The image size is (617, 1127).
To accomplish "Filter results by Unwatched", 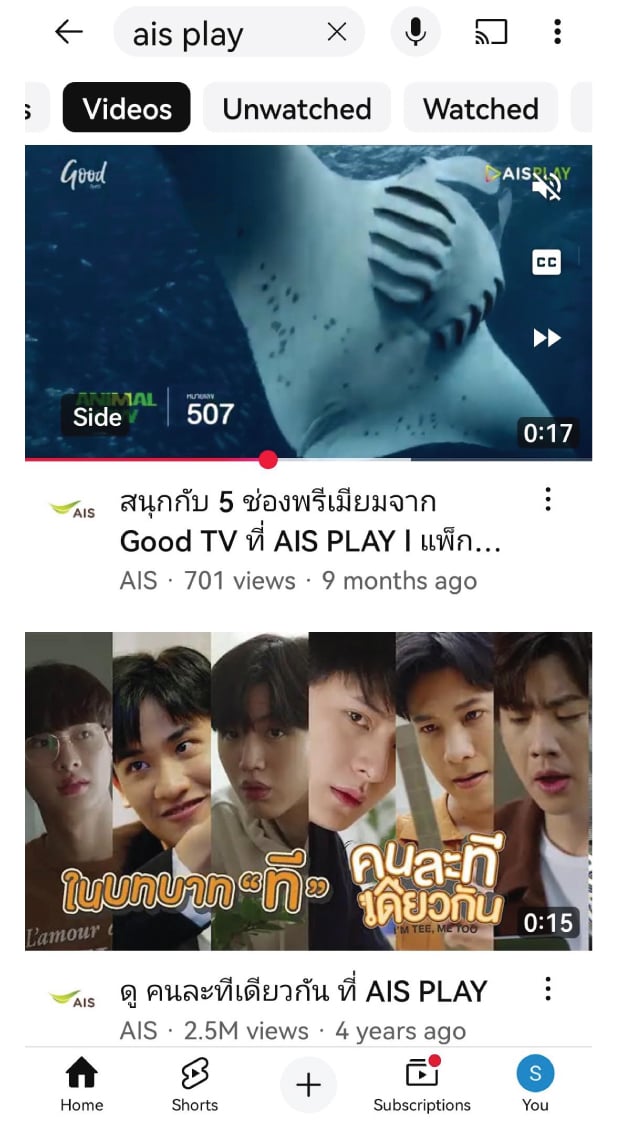I will click(x=297, y=108).
